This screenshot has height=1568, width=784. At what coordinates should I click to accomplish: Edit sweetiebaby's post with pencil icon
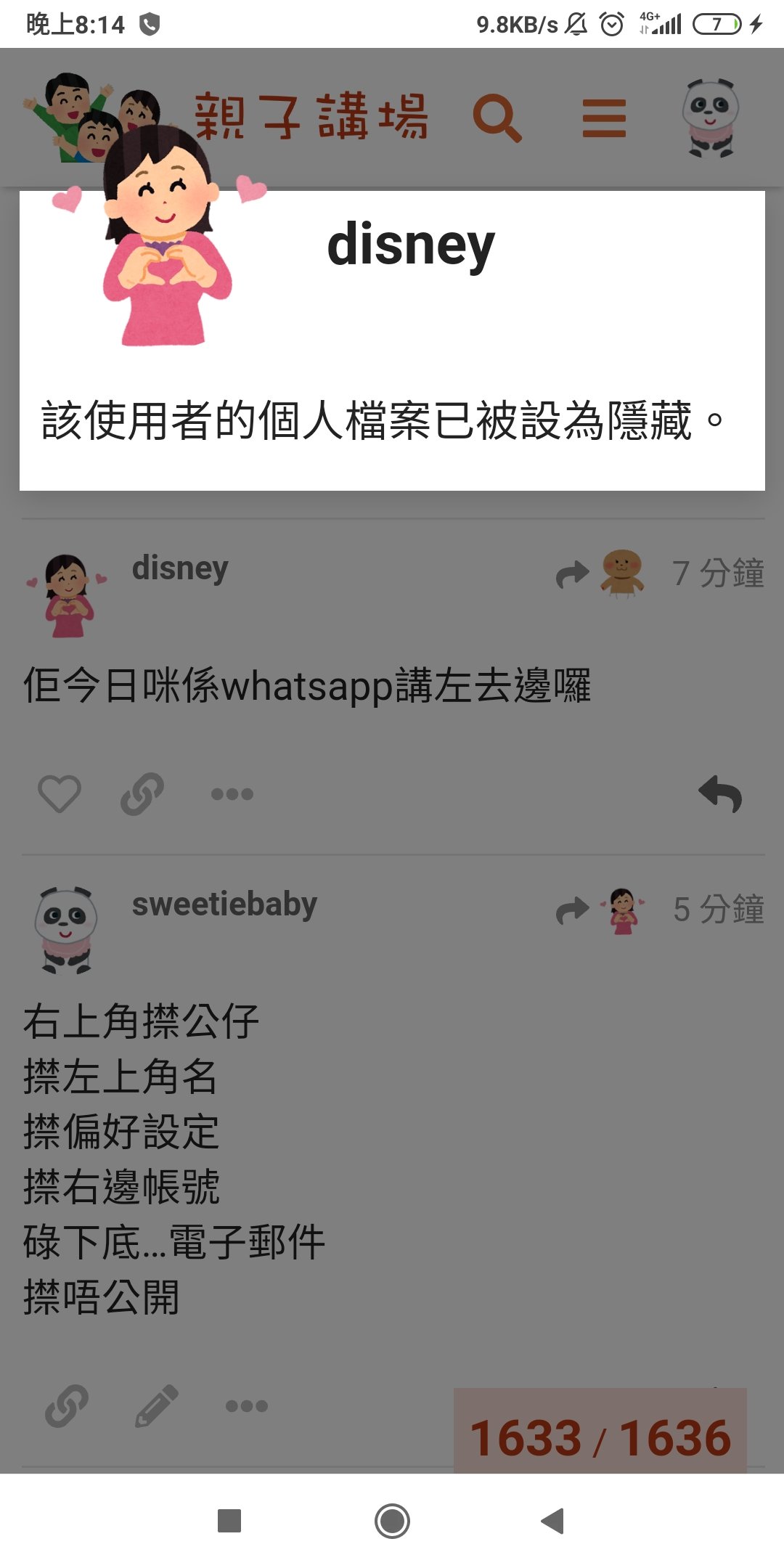[157, 1406]
